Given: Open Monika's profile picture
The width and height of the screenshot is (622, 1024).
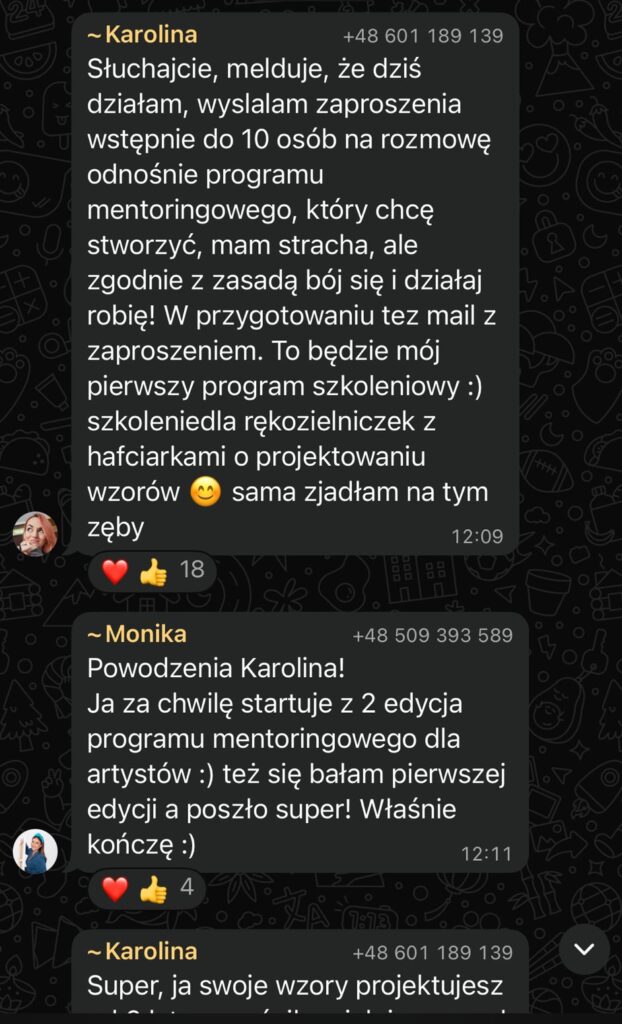Looking at the screenshot, I should 35,852.
